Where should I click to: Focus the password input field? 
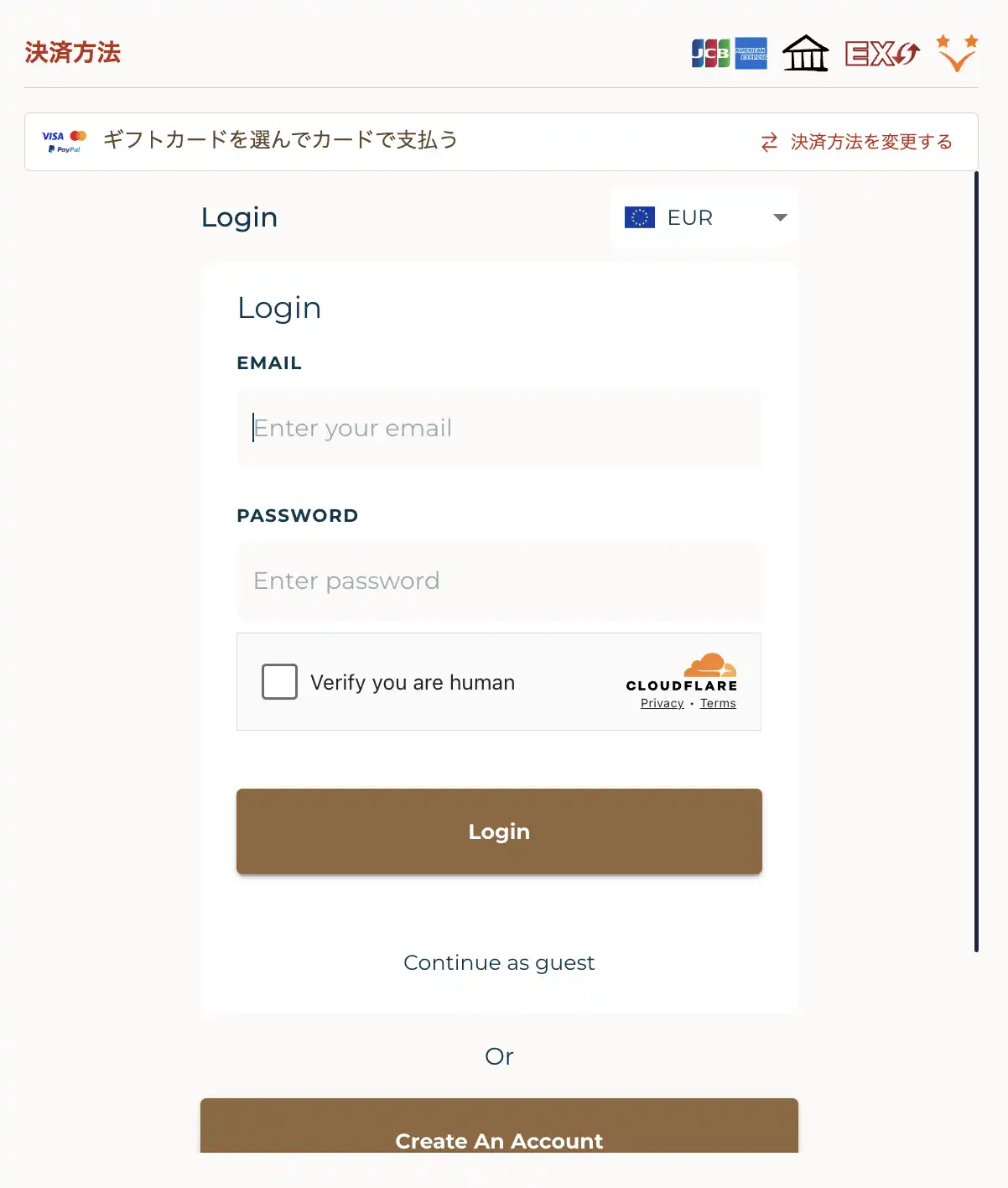(x=499, y=581)
